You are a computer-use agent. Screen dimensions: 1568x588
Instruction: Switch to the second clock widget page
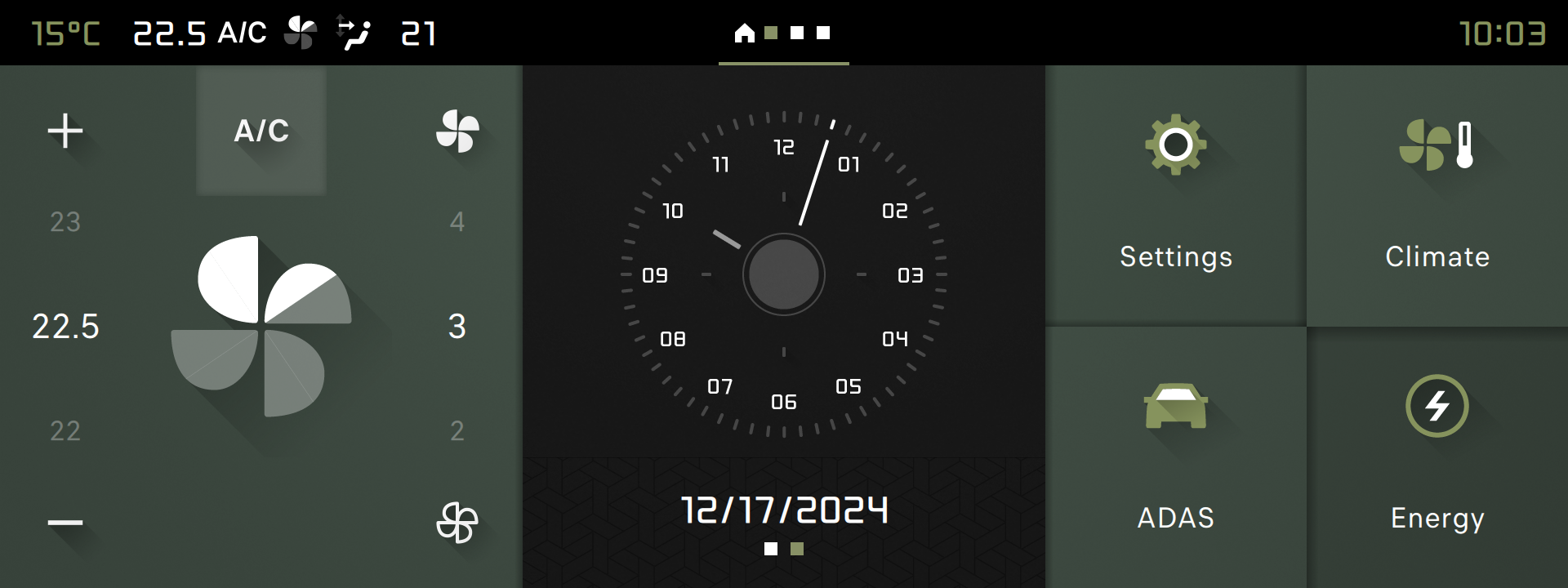click(x=797, y=549)
